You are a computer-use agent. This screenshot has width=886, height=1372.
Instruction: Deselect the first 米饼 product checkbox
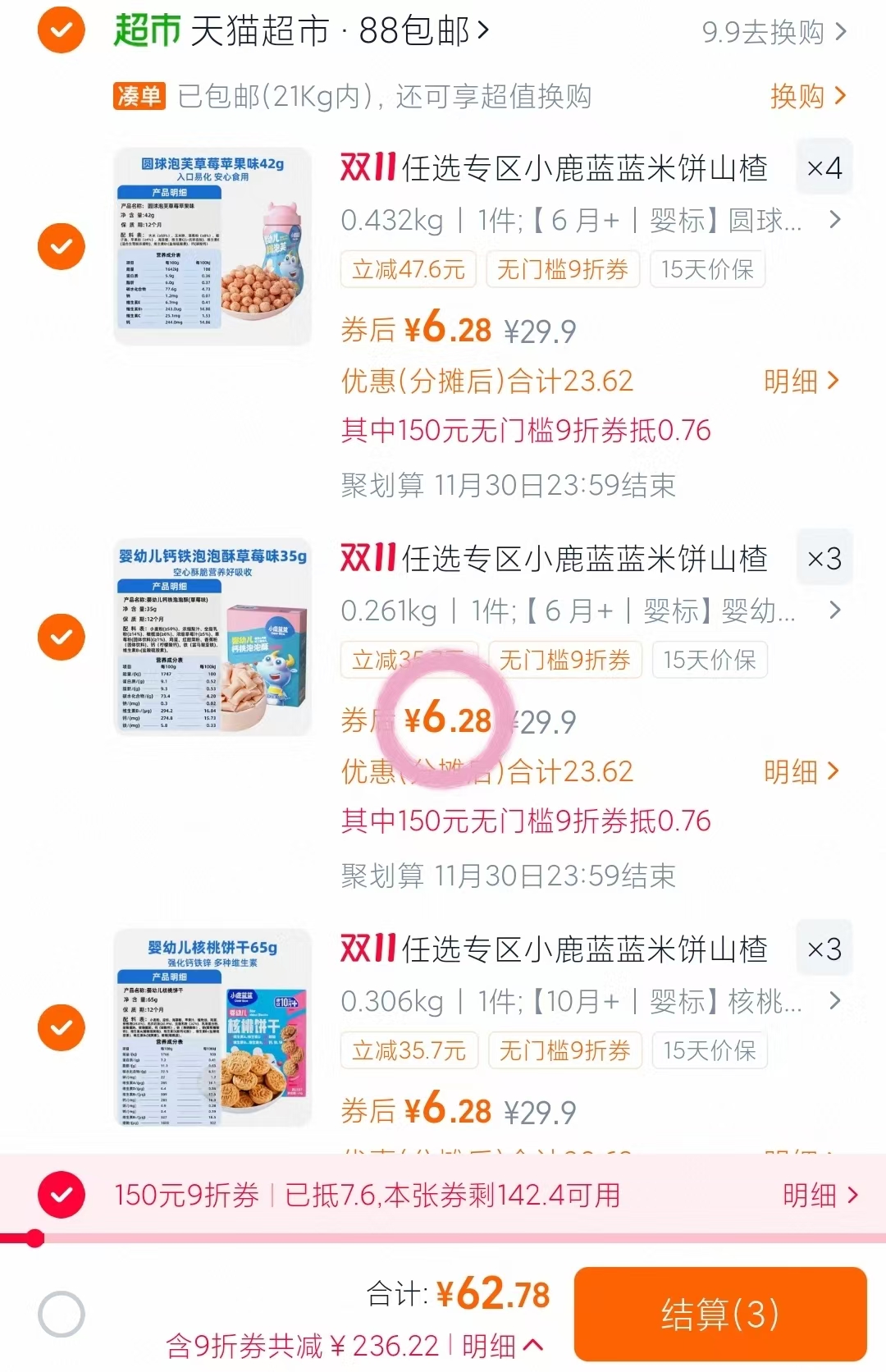[60, 246]
